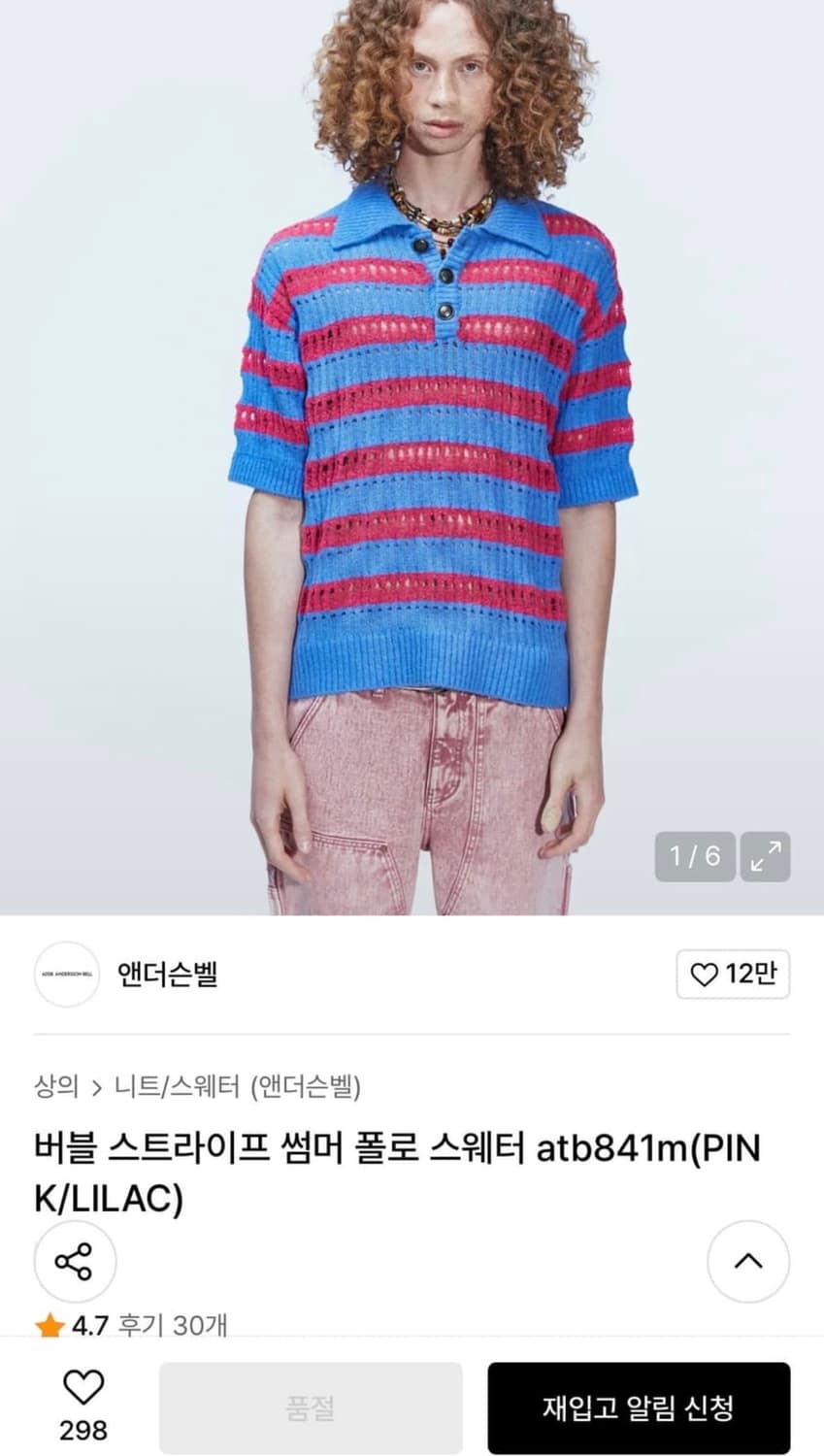Screen dimensions: 824x1456
Task: Collapse the page using the scroll-to-top chevron
Action: 748,1261
